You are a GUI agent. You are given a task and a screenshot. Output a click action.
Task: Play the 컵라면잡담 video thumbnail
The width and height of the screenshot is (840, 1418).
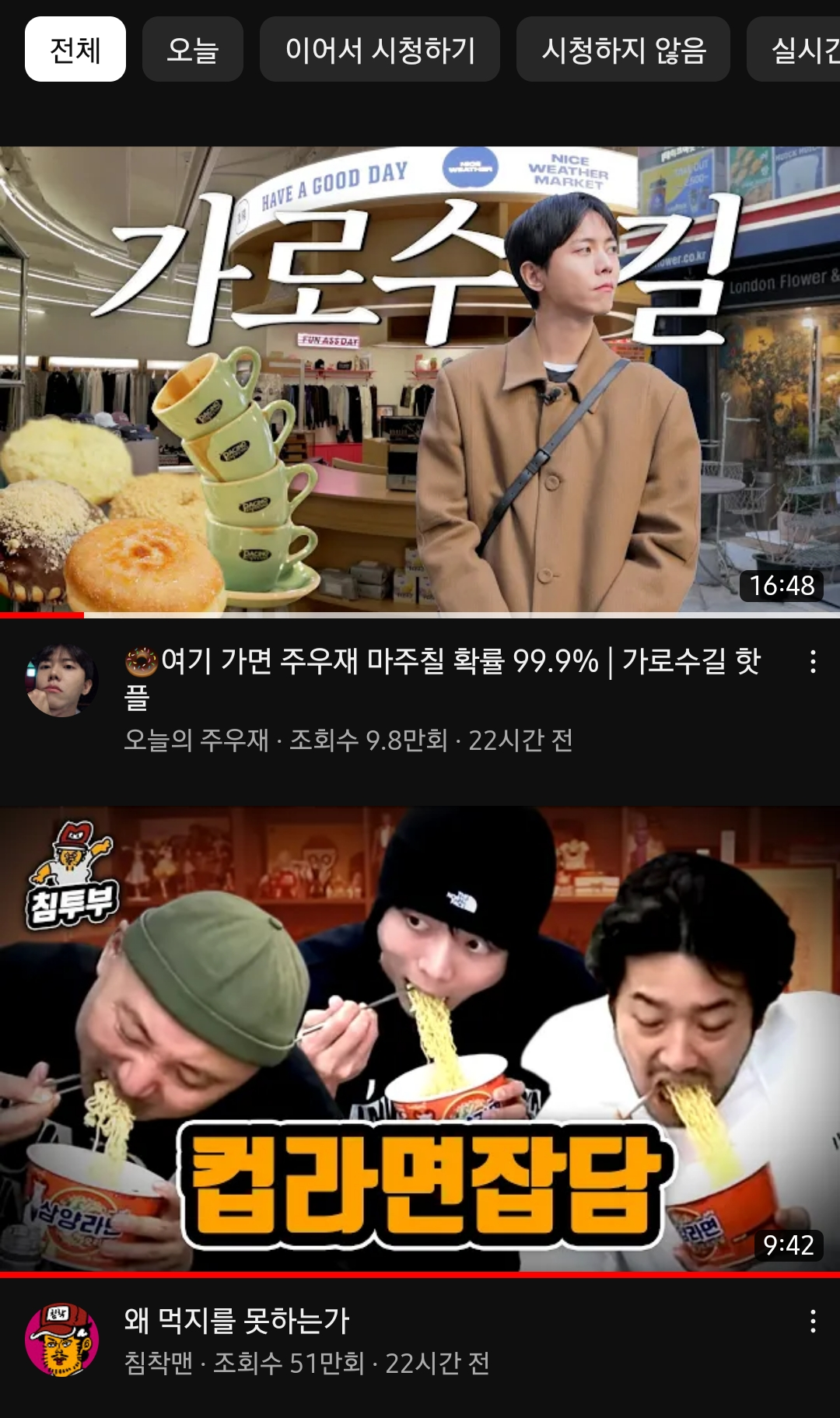[x=420, y=1038]
